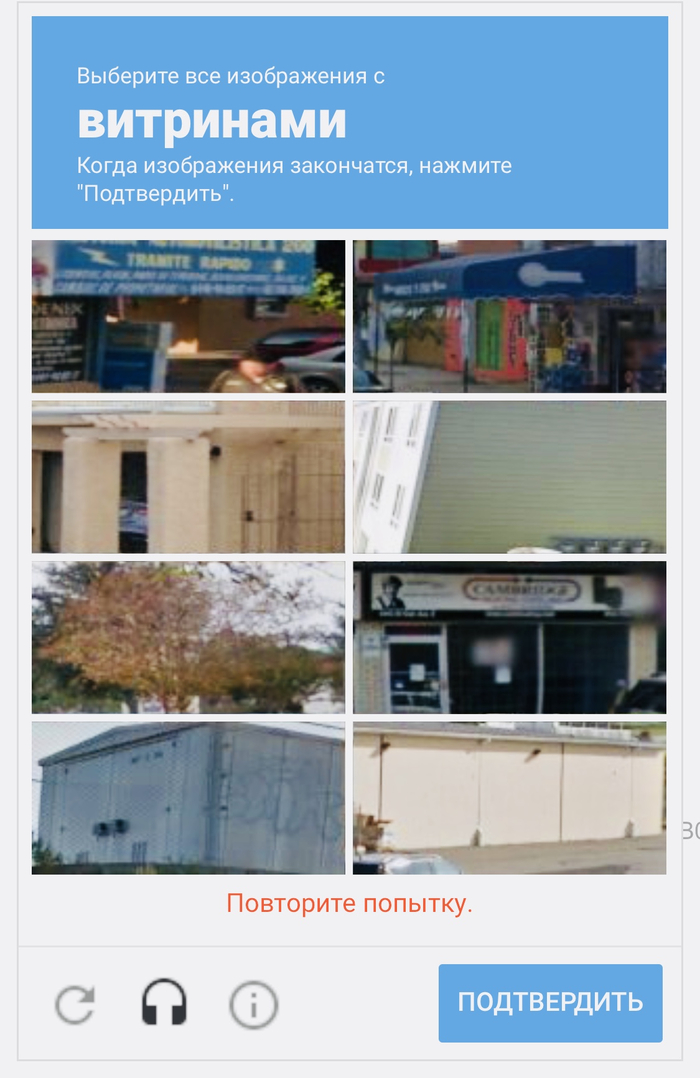Select the tile with the autumn tree
The width and height of the screenshot is (700, 1078).
(x=188, y=637)
